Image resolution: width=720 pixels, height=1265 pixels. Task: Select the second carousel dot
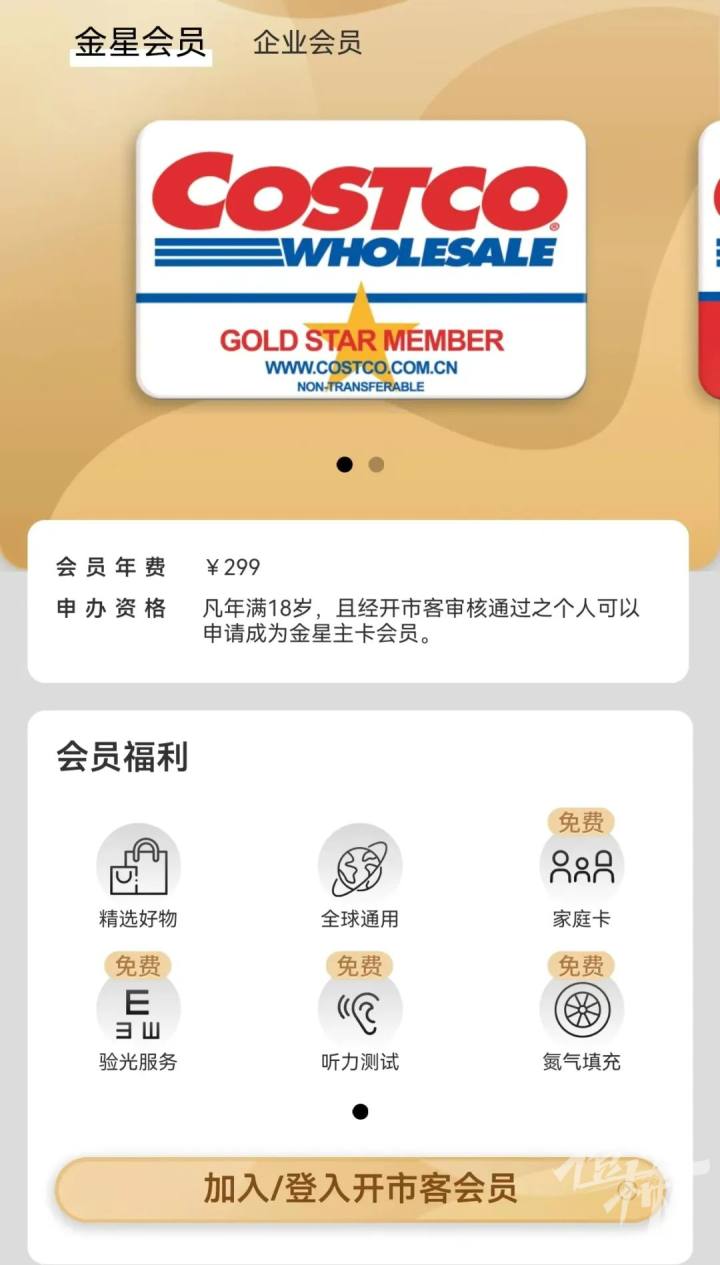375,464
